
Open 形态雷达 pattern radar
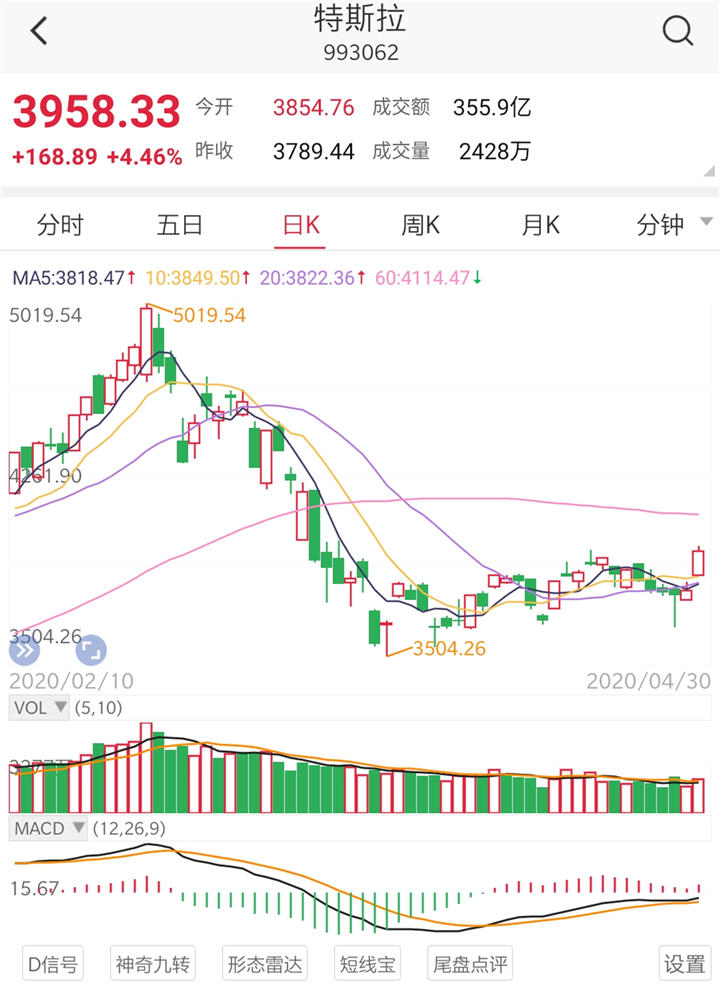(x=263, y=964)
